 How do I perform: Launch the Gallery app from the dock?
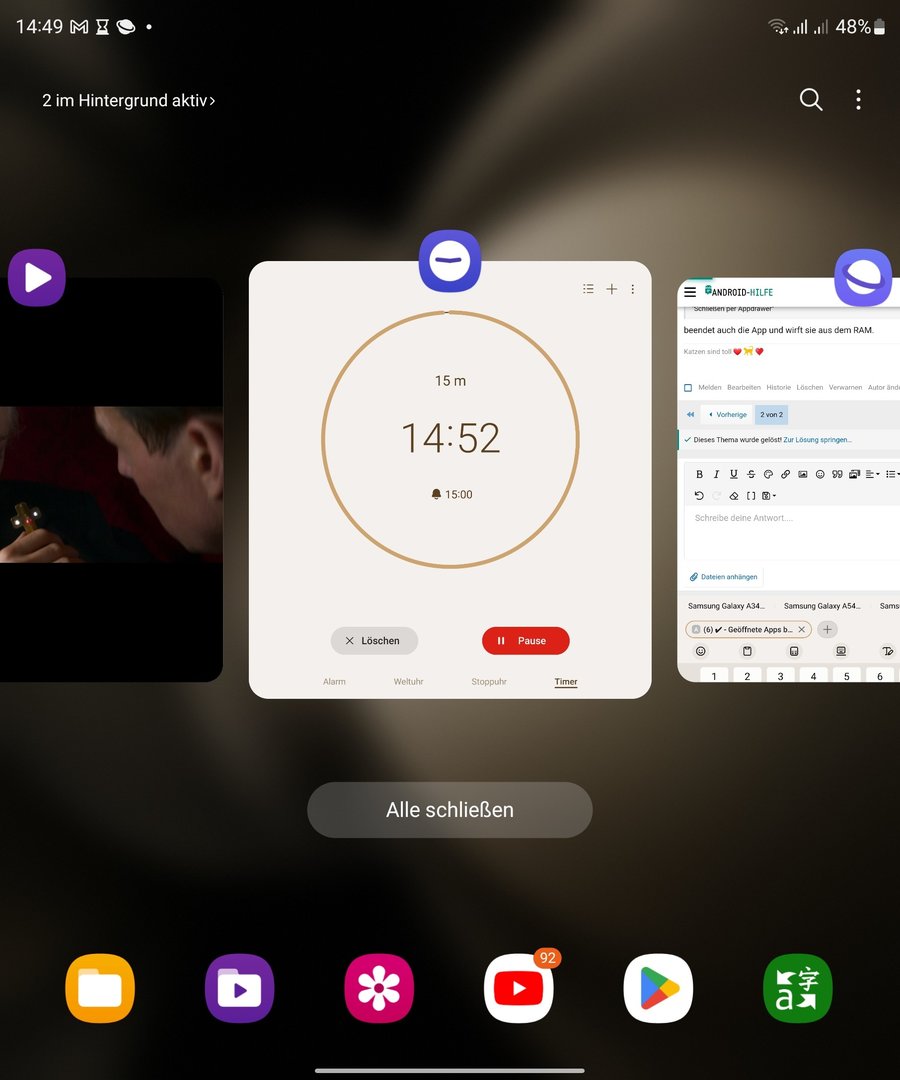tap(379, 989)
